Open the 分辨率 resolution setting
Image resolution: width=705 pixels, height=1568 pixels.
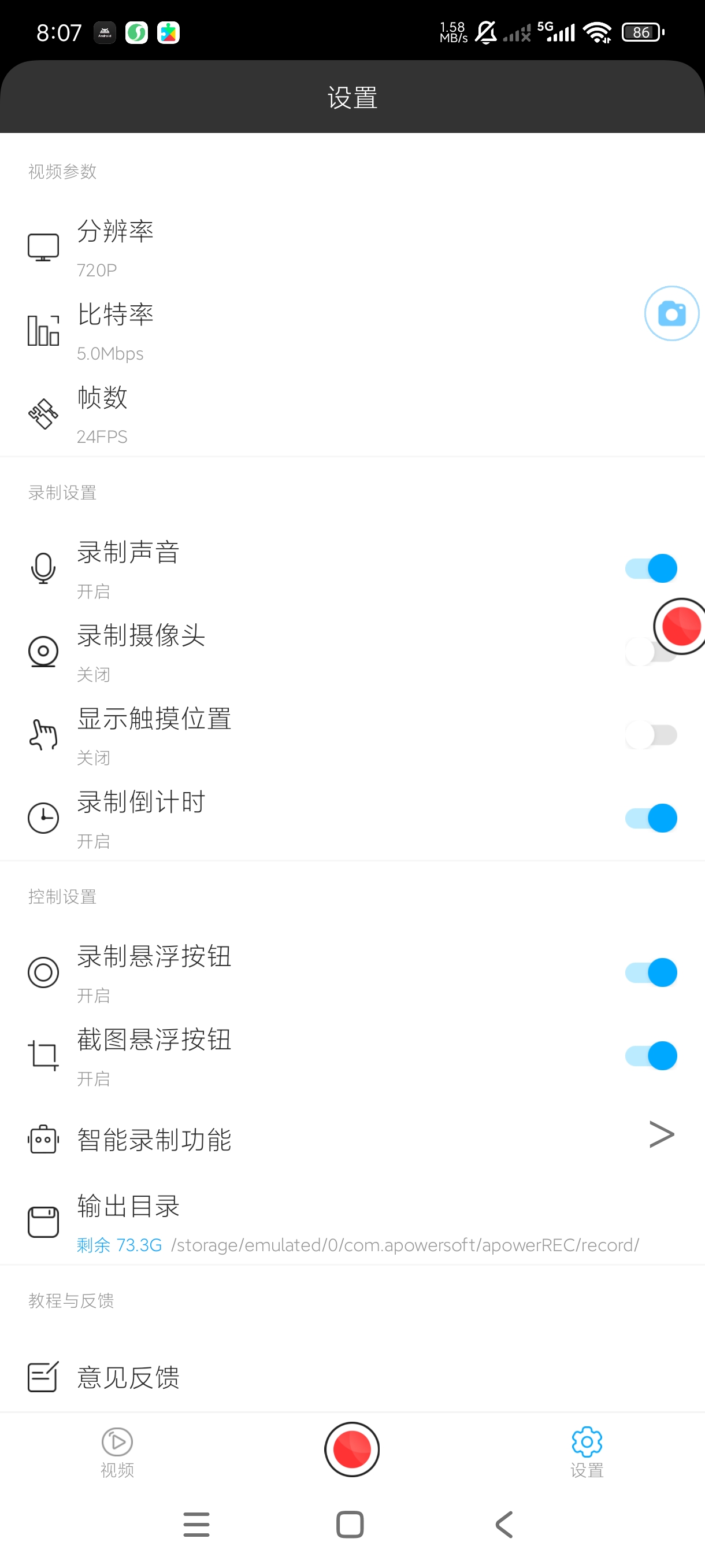[352, 247]
